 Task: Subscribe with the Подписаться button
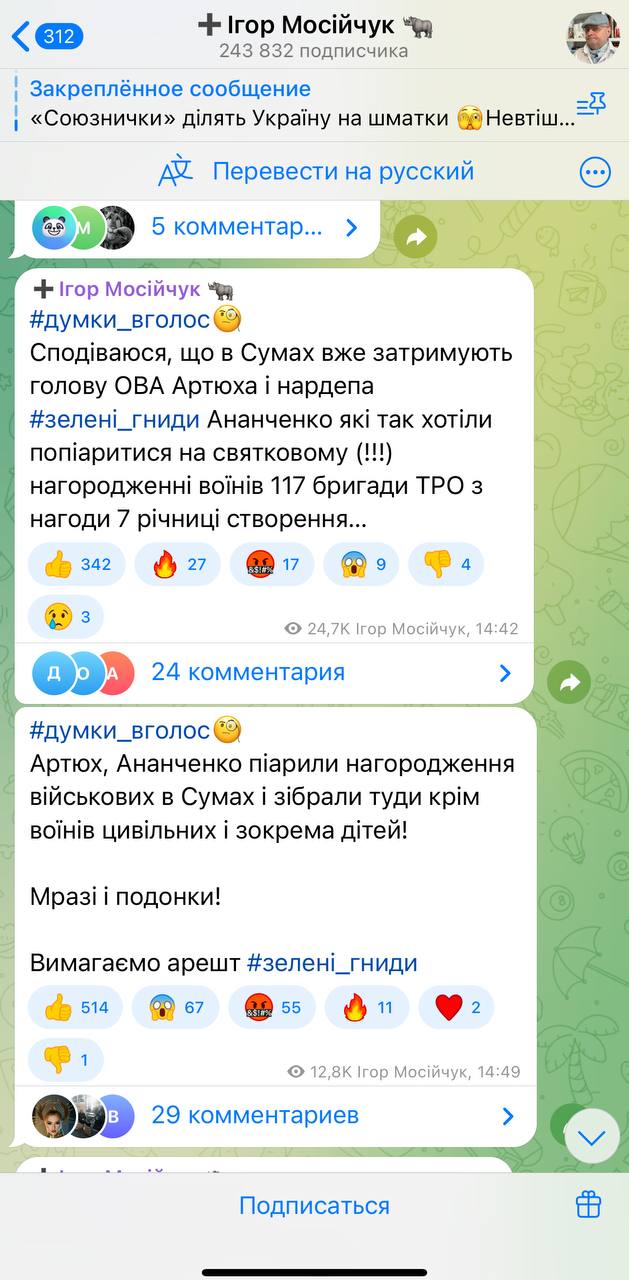pyautogui.click(x=314, y=1206)
